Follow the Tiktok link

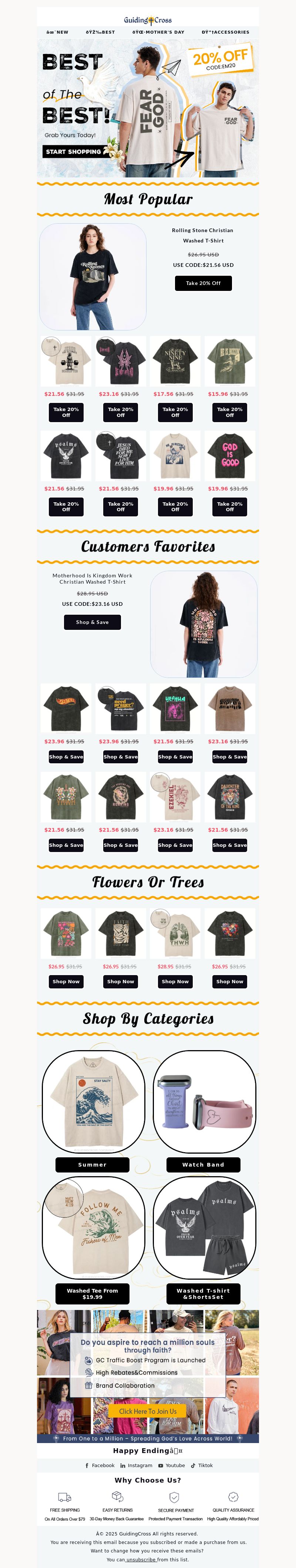202,1465
